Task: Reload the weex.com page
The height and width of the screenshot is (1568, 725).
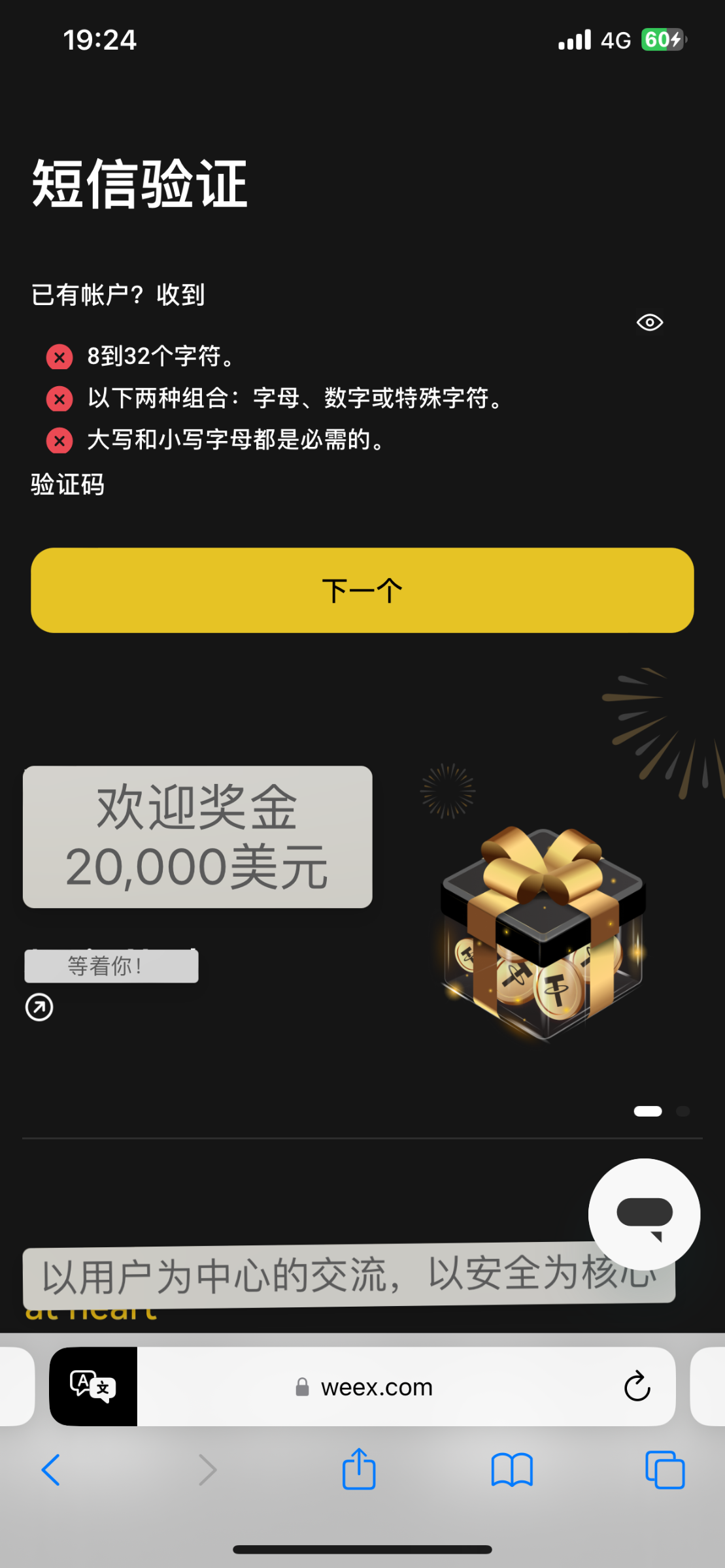Action: (637, 1386)
